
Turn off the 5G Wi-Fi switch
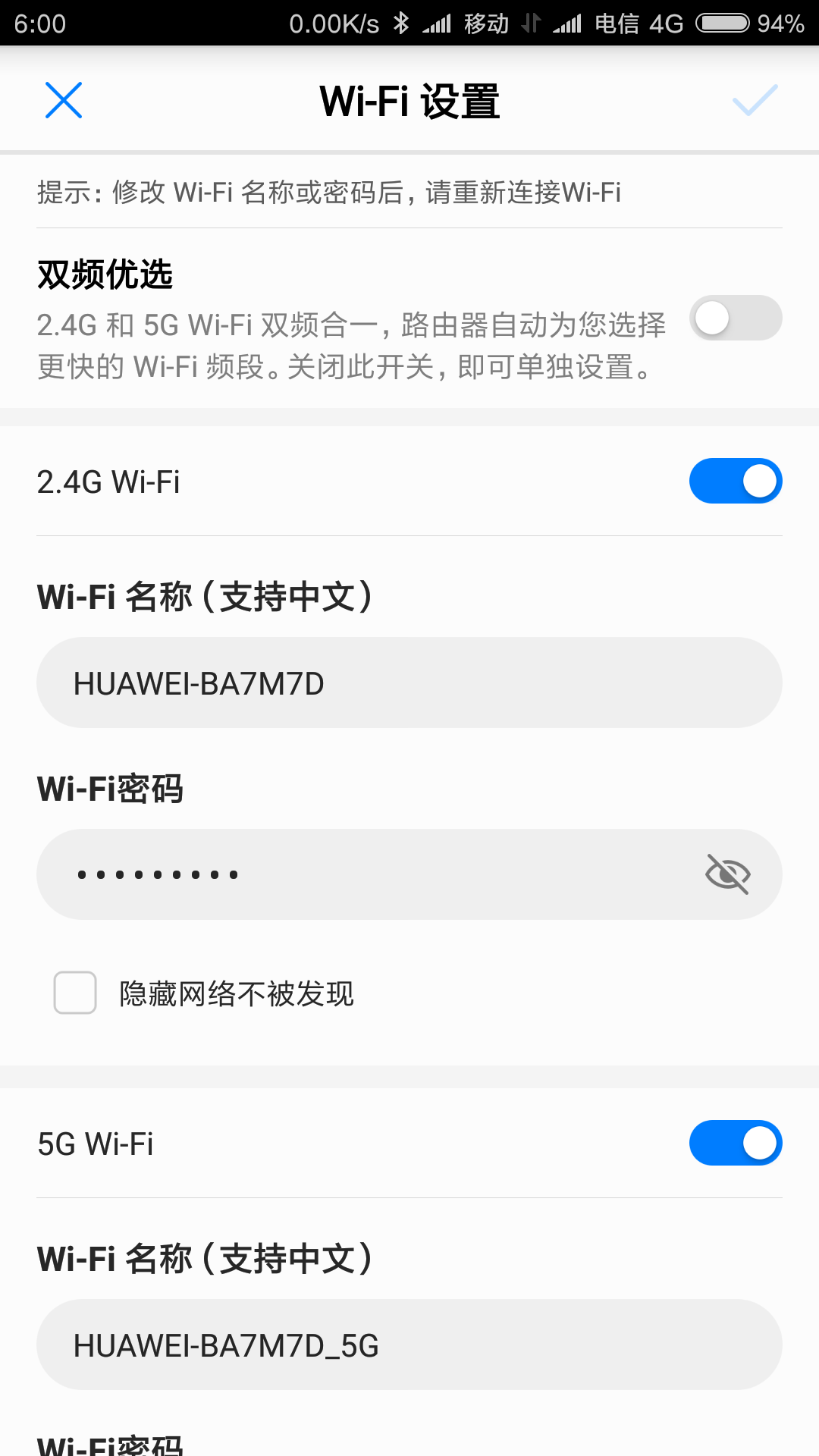pyautogui.click(x=736, y=1142)
